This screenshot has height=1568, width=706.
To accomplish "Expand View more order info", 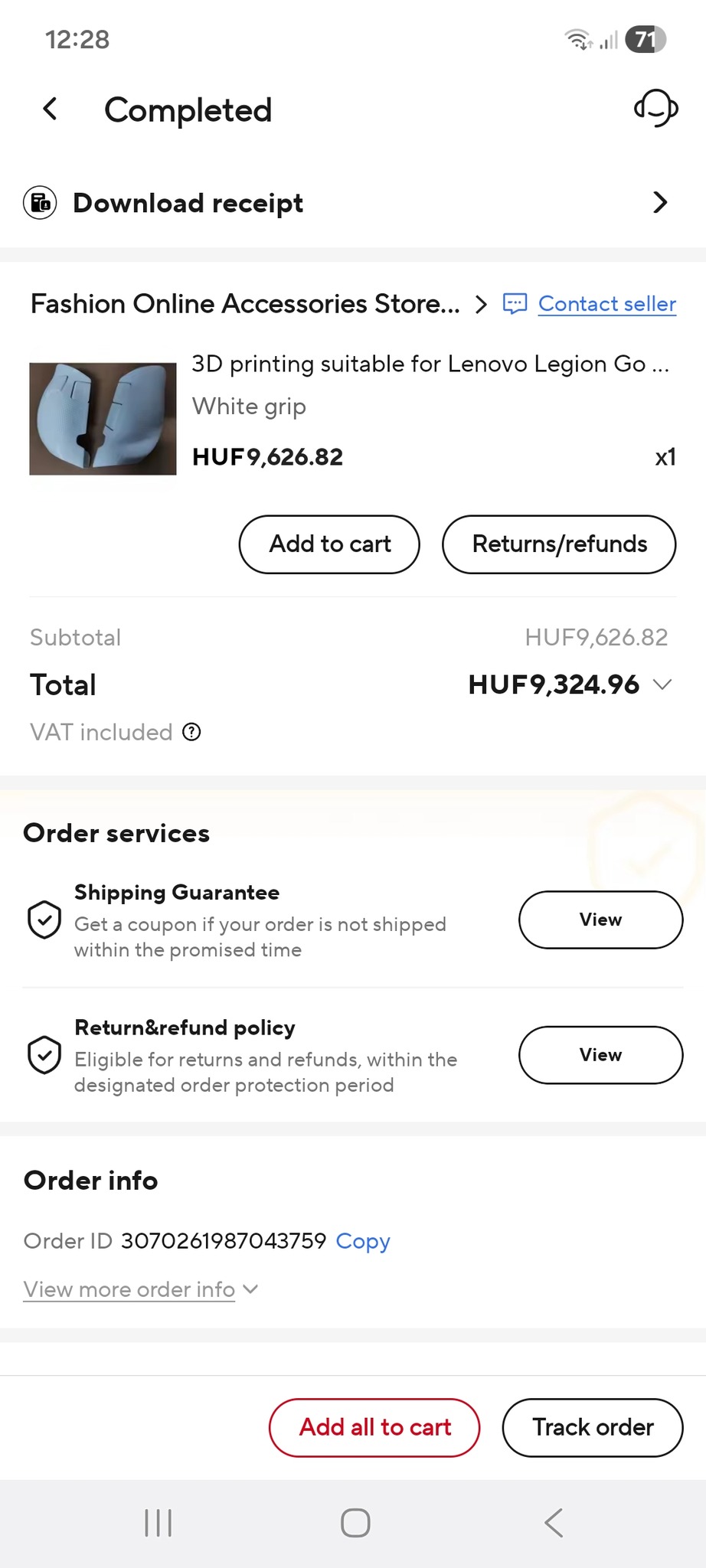I will pos(140,1289).
